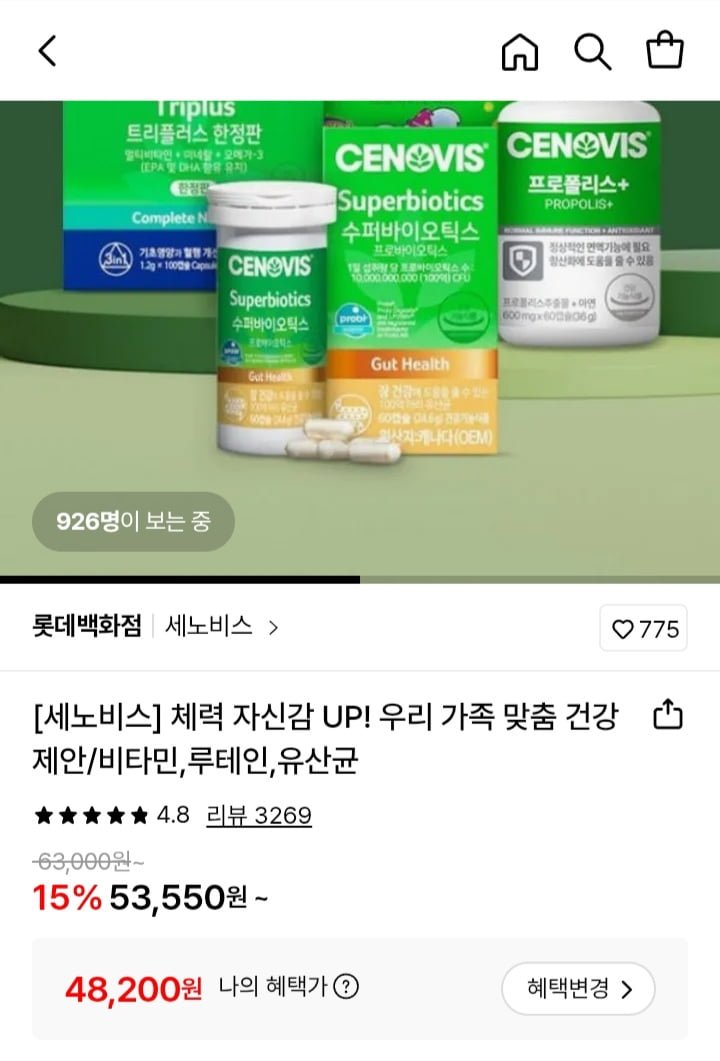The width and height of the screenshot is (720, 1061).
Task: Open the search magnifier icon
Action: click(x=592, y=51)
